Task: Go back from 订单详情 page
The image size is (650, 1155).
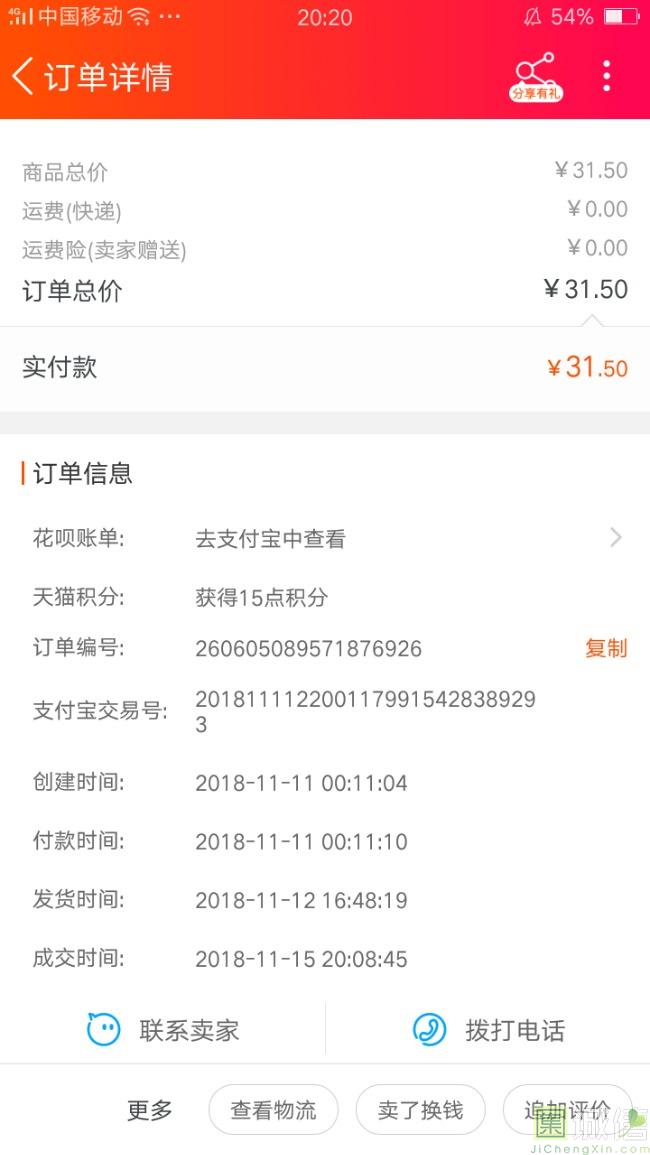Action: pyautogui.click(x=24, y=76)
